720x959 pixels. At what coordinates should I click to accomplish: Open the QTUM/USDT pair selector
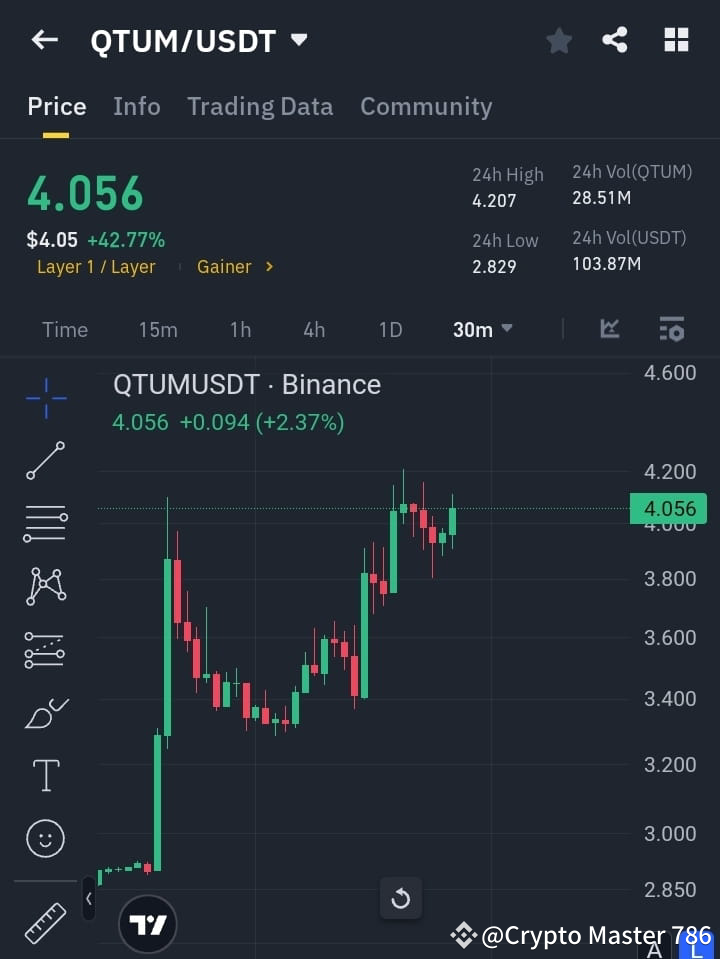click(x=195, y=41)
